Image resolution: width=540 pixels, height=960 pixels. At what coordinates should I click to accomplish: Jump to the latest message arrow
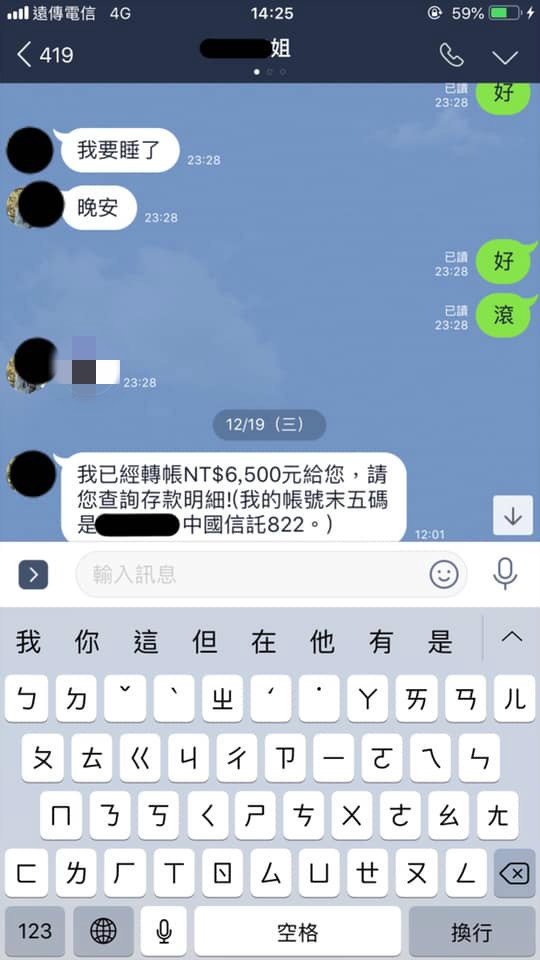tap(512, 516)
